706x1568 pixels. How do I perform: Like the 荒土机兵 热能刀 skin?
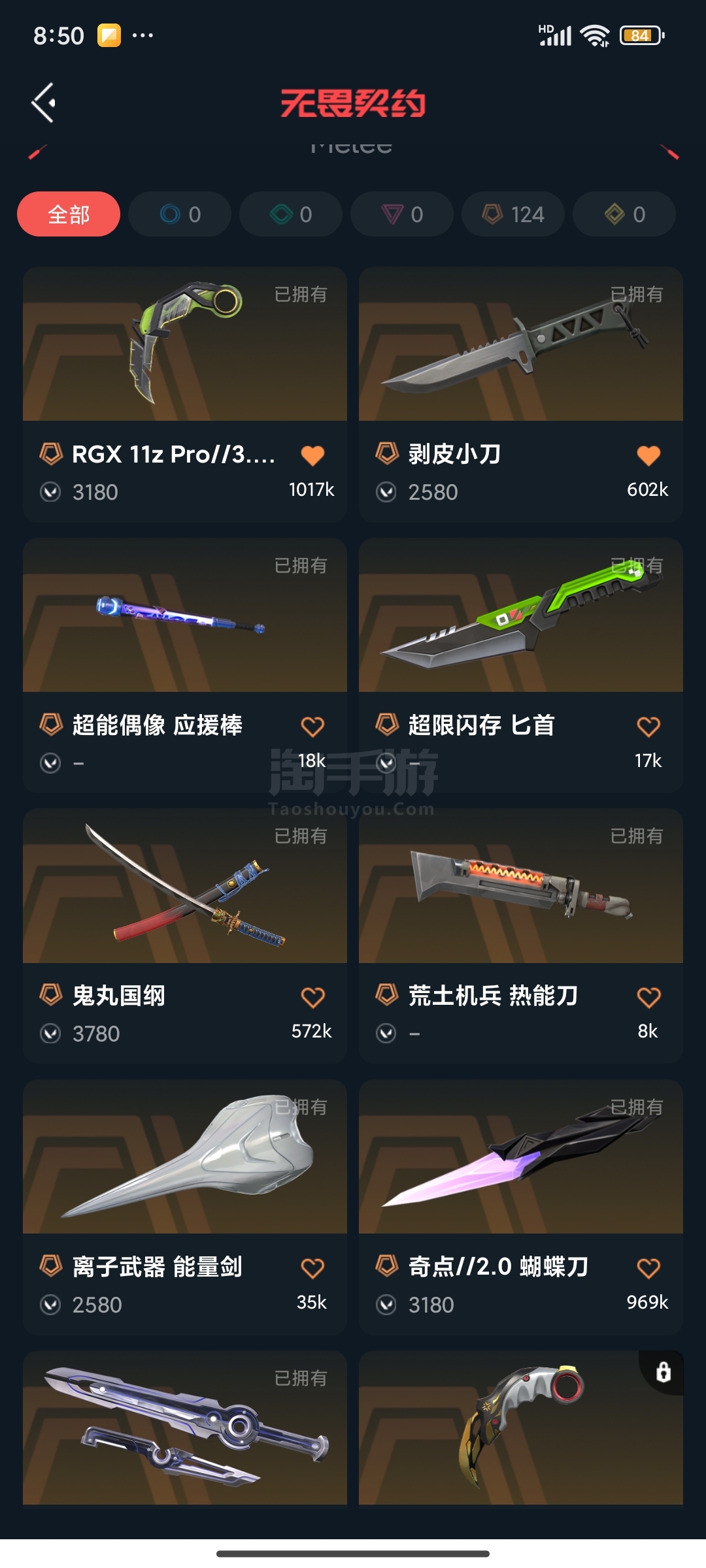(x=648, y=998)
